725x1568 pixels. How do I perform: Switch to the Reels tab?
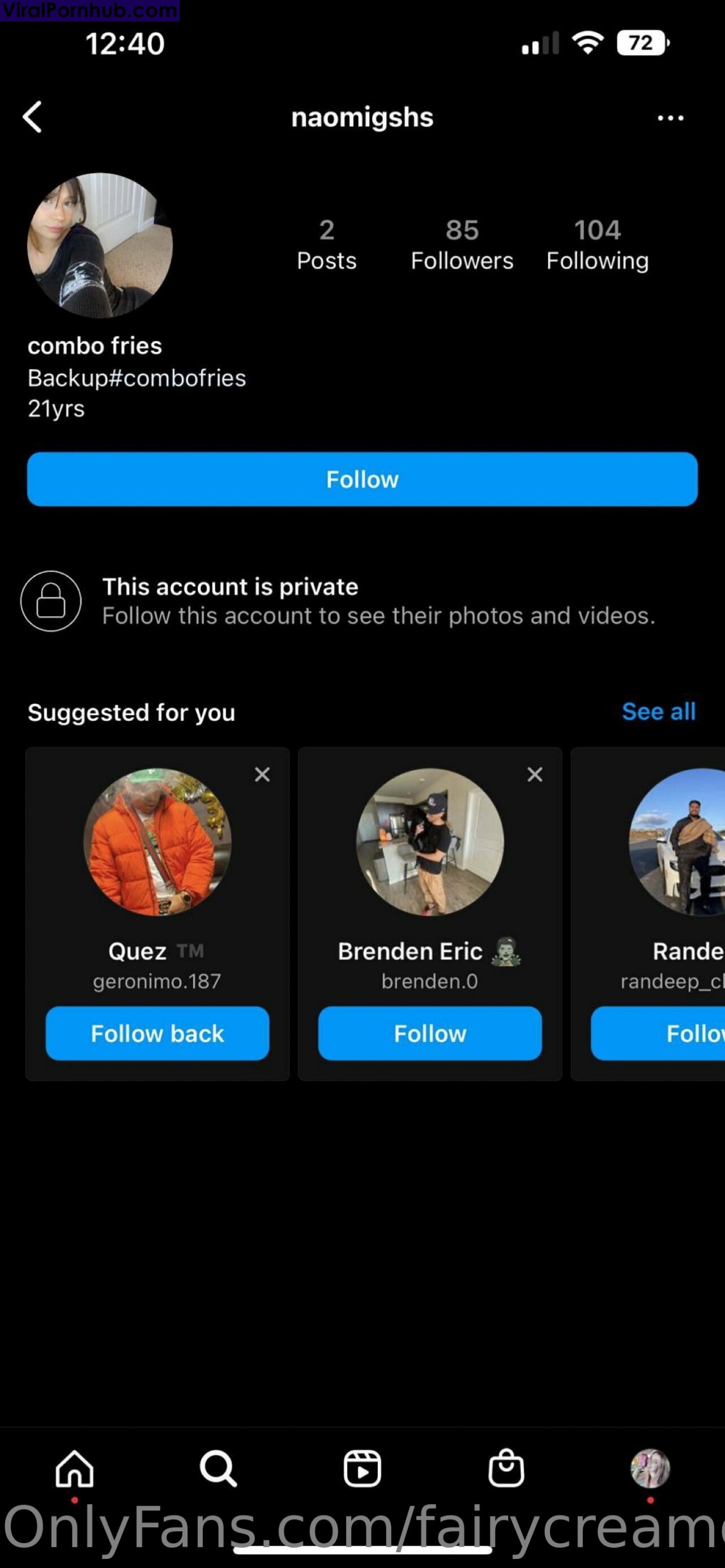click(362, 1468)
